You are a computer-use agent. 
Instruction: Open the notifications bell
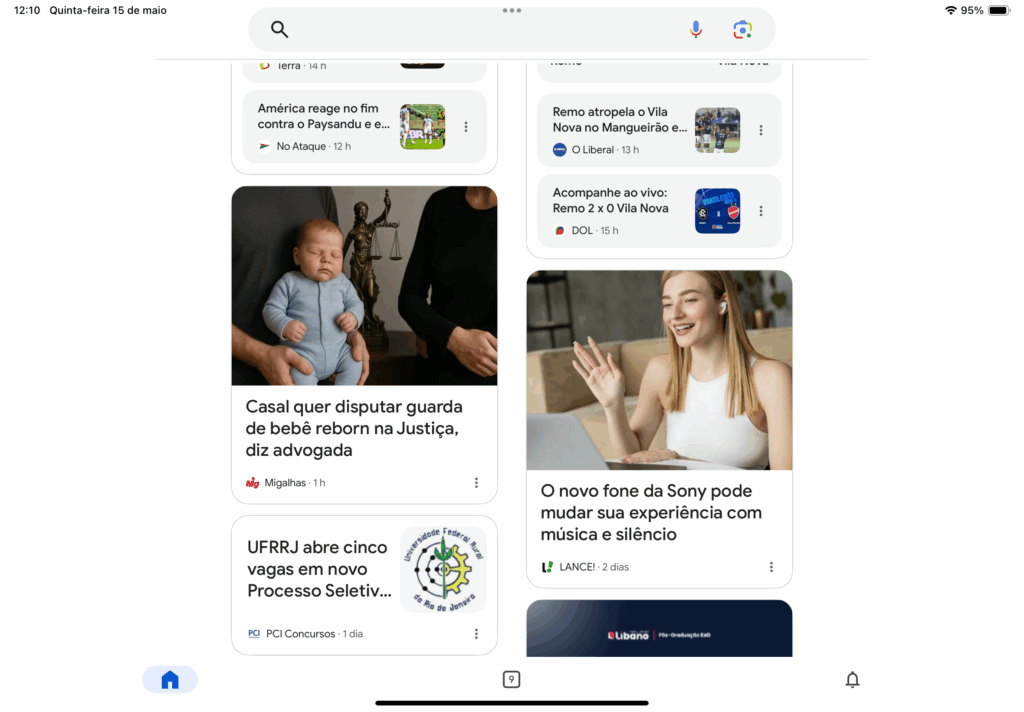[x=852, y=680]
